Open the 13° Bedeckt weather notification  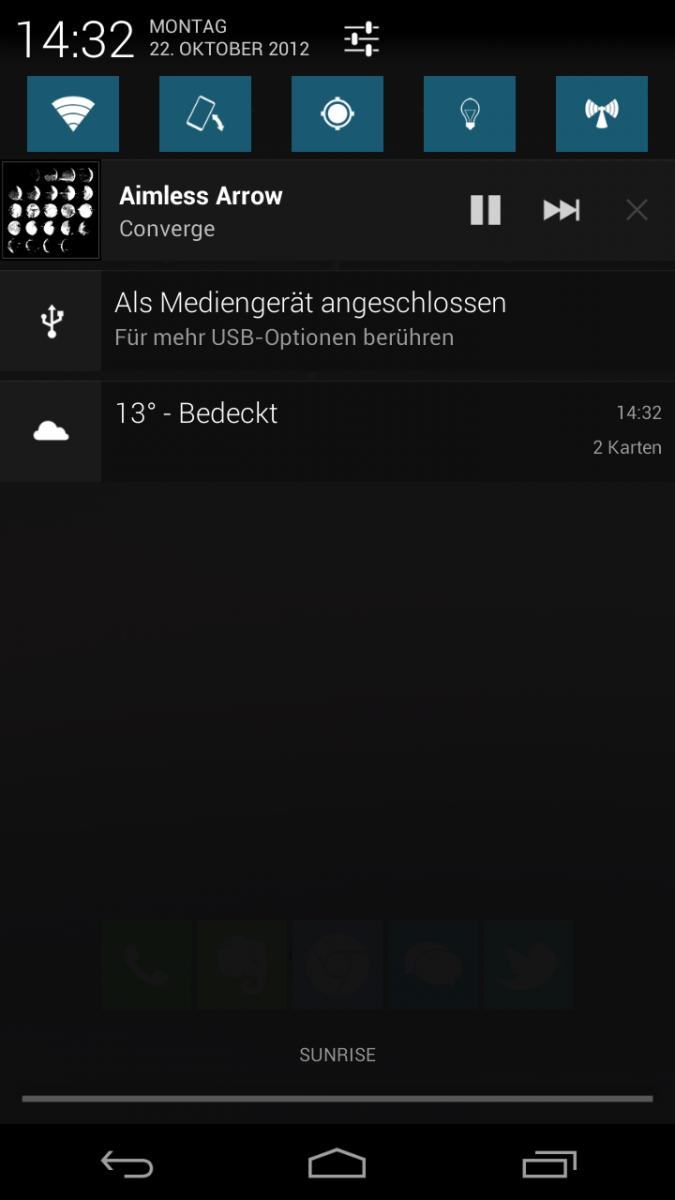(337, 431)
